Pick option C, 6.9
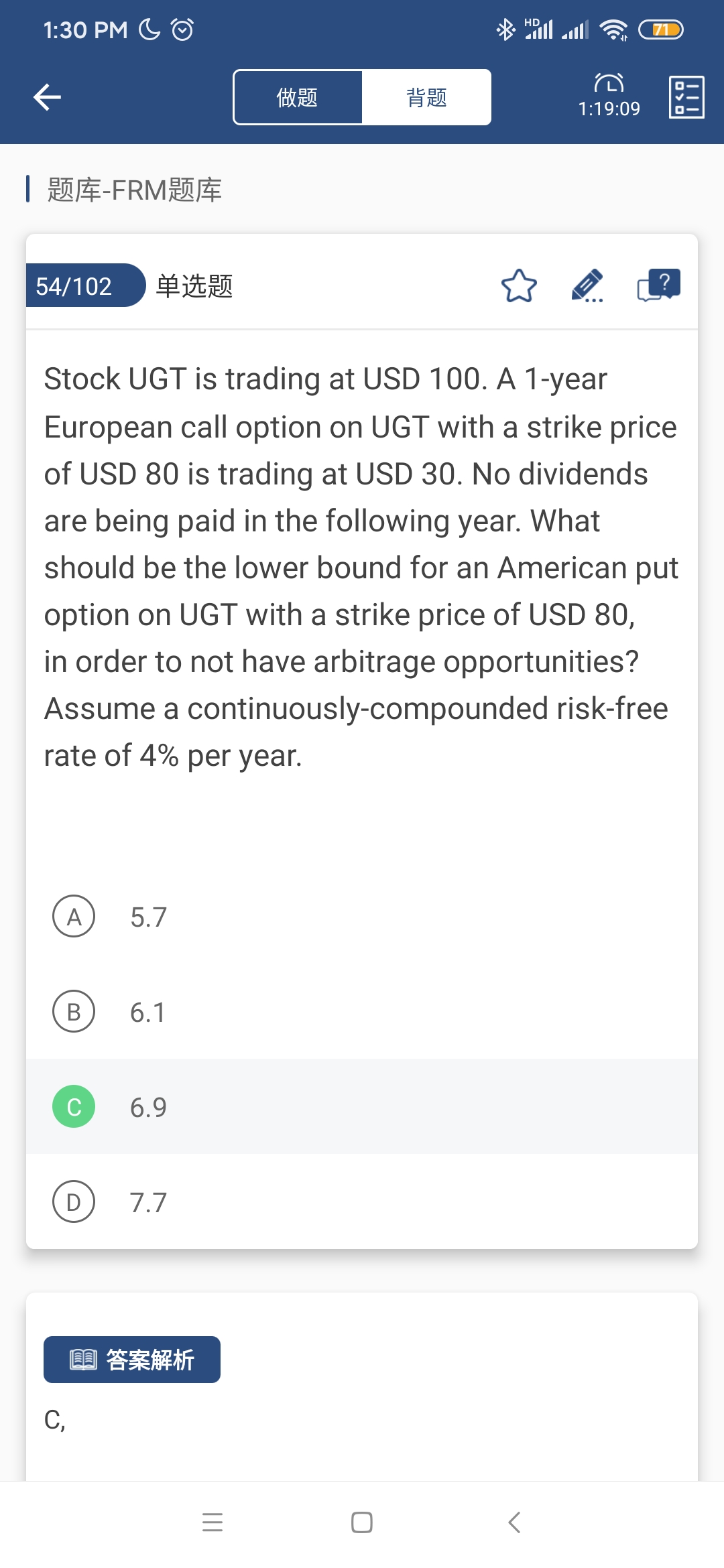This screenshot has width=724, height=1568. point(74,1106)
